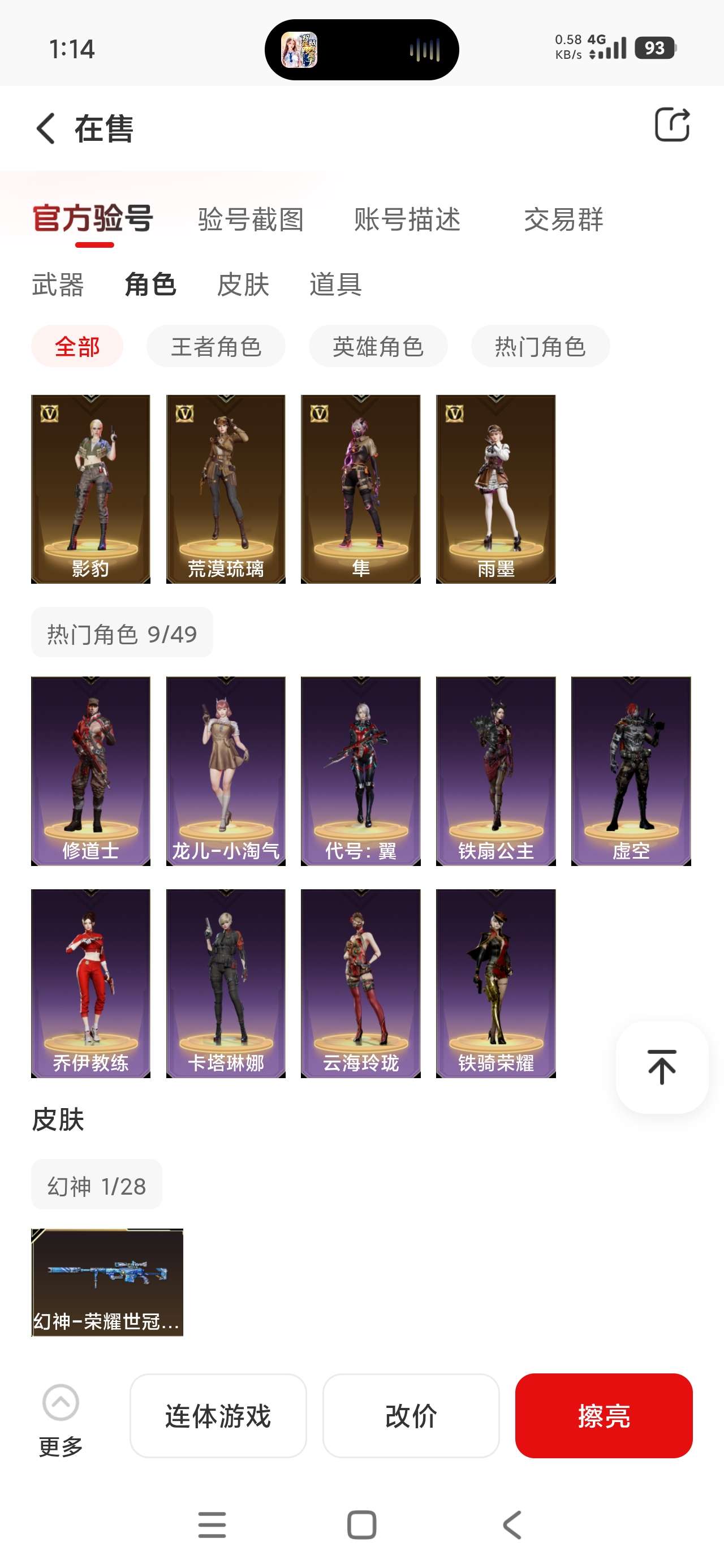Viewport: 724px width, 1568px height.
Task: Jump back to top with arrow button
Action: point(662,1067)
